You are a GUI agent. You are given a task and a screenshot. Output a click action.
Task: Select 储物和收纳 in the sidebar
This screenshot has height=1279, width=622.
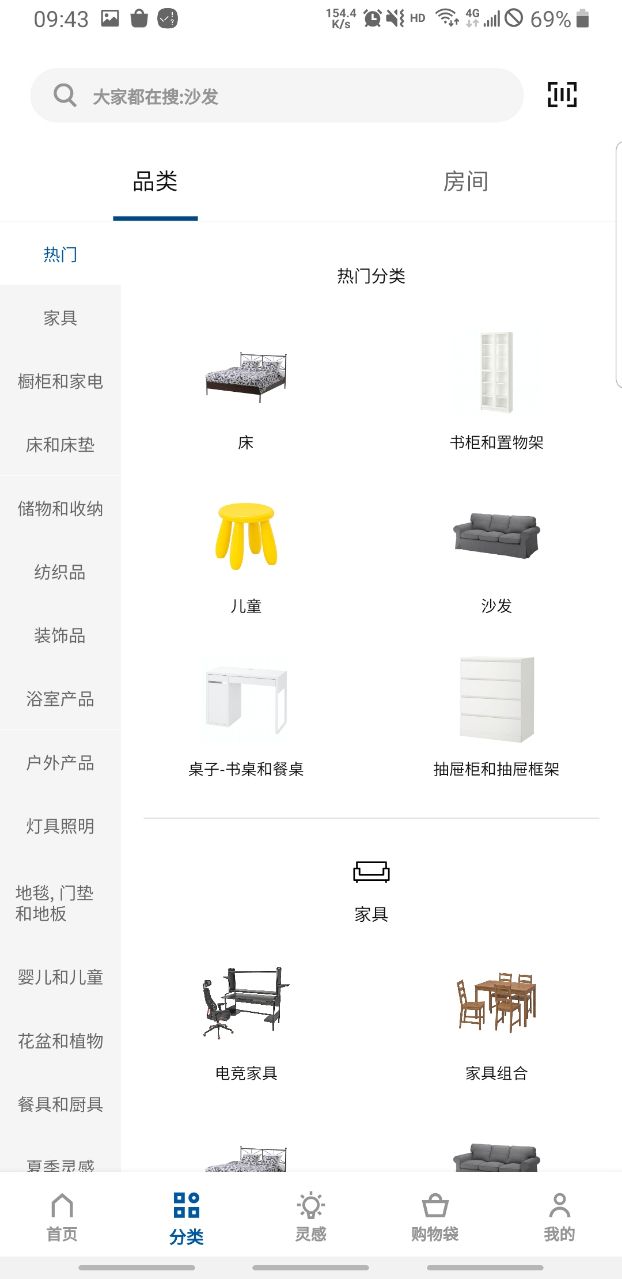60,508
